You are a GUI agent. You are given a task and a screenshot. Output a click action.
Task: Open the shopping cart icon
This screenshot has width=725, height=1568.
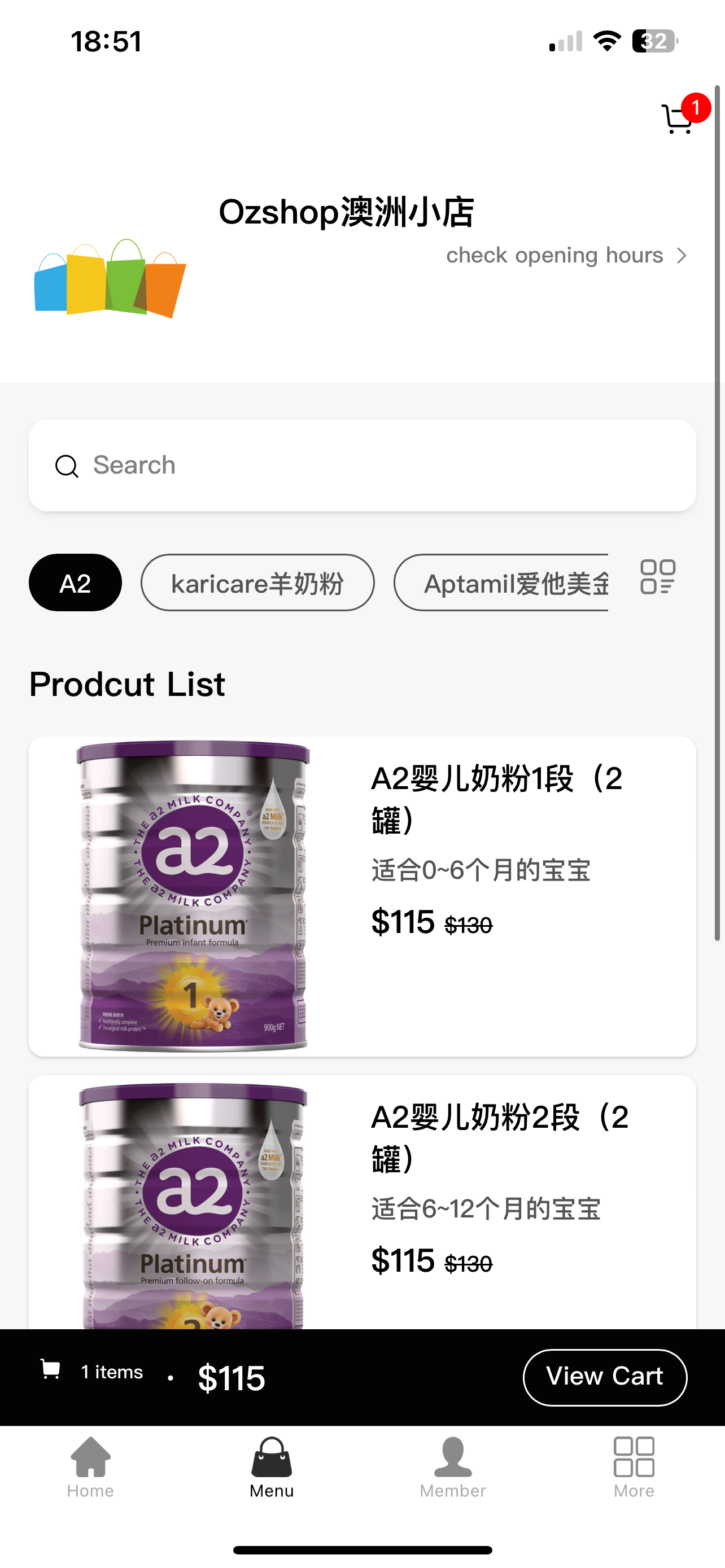coord(678,119)
